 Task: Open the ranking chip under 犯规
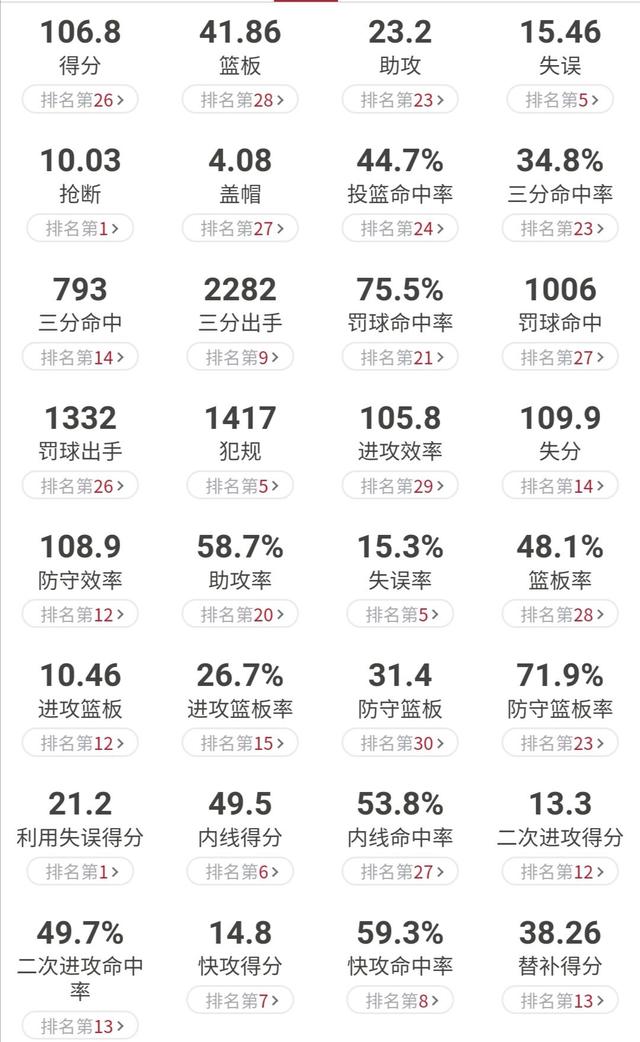coord(240,486)
